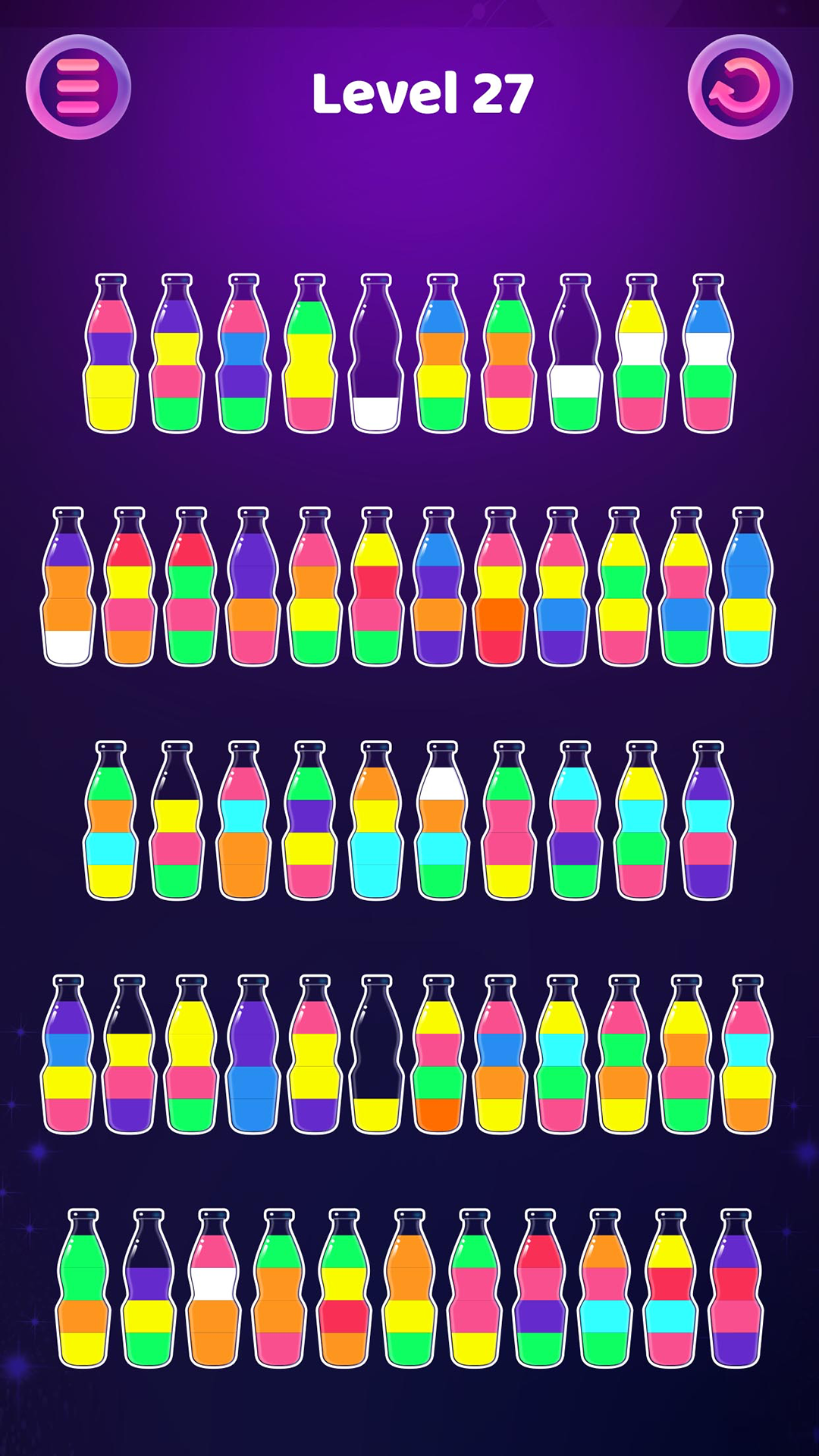819x1456 pixels.
Task: Choose the bottle with blue above a cyan bottom
Action: (x=748, y=587)
